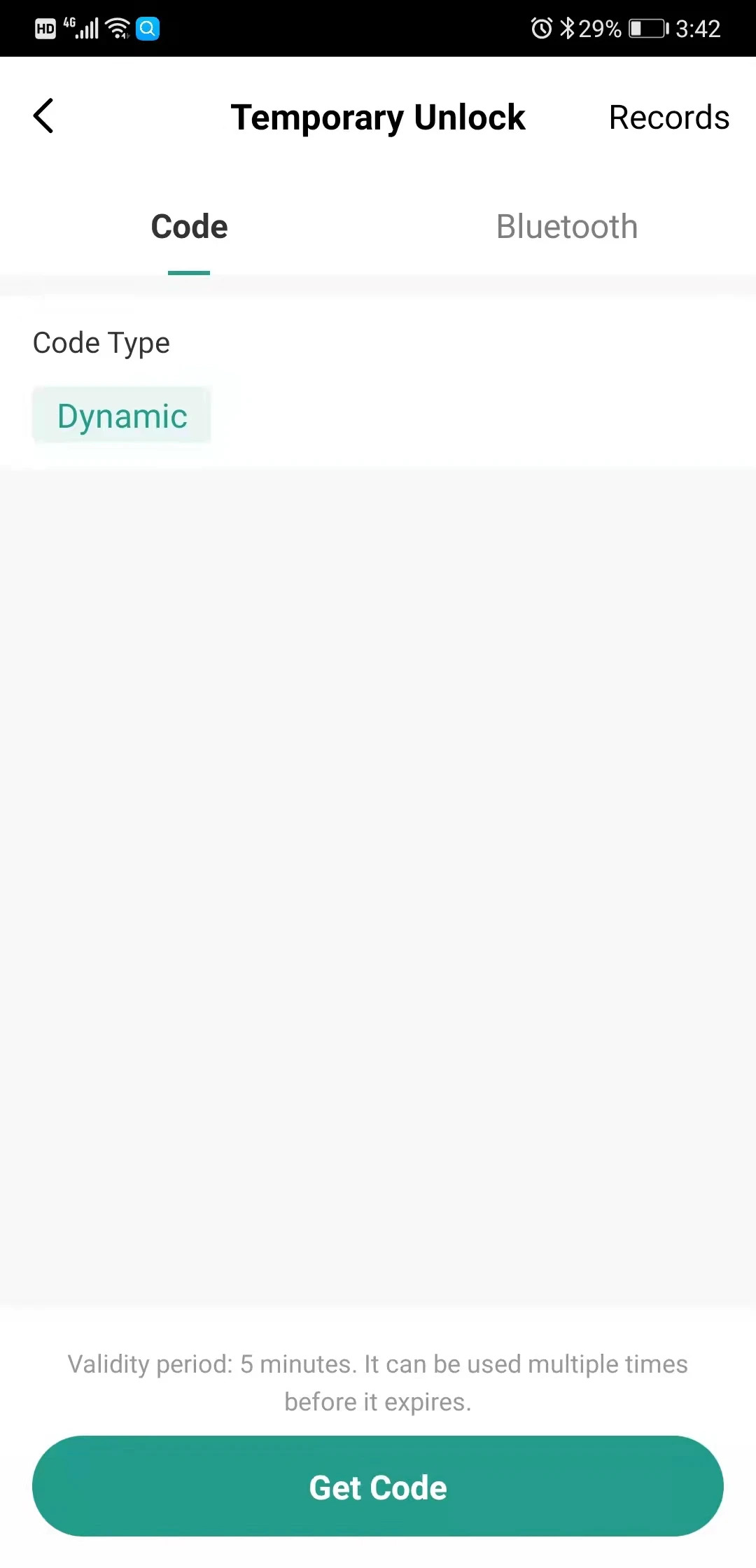This screenshot has width=756, height=1568.
Task: Switch to the Bluetooth tab
Action: 566,227
